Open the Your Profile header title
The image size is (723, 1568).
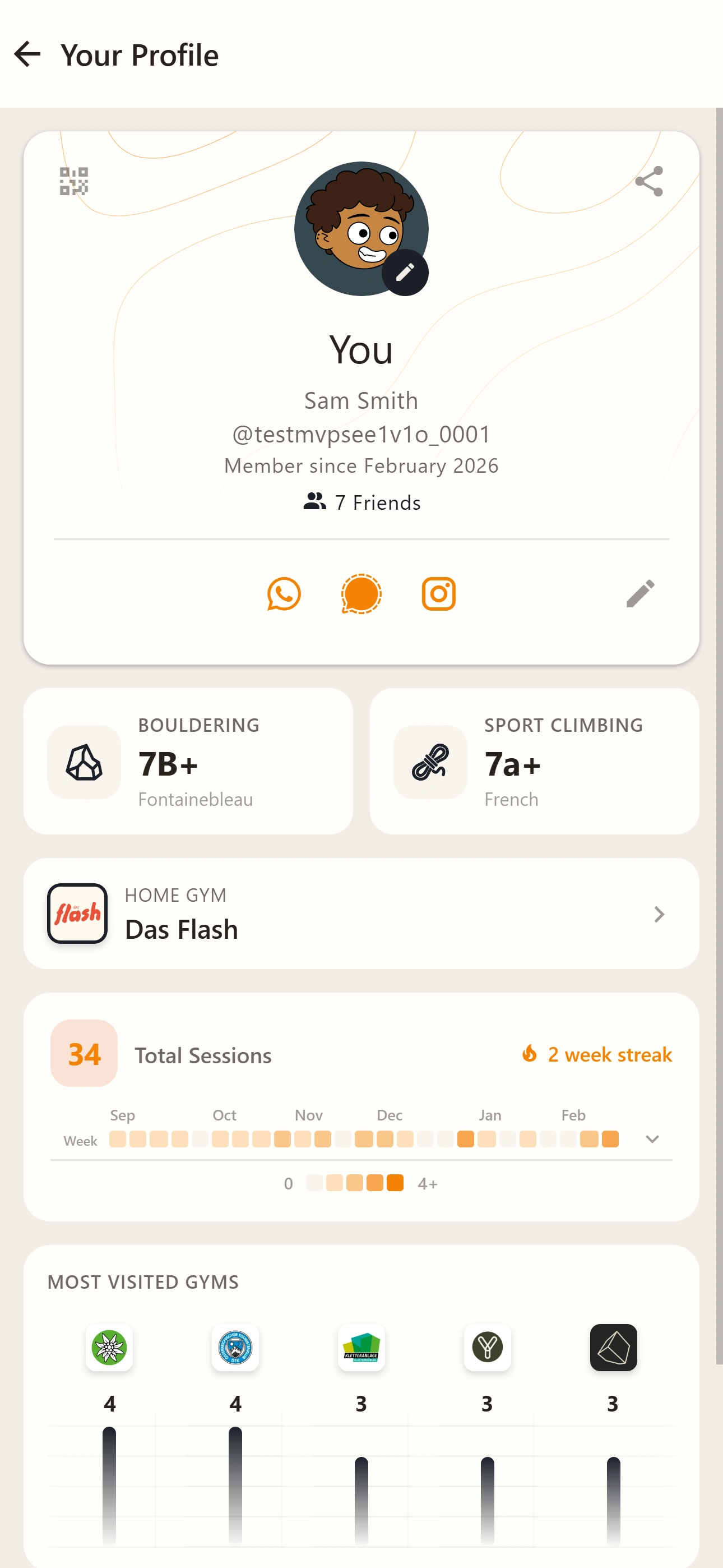139,54
